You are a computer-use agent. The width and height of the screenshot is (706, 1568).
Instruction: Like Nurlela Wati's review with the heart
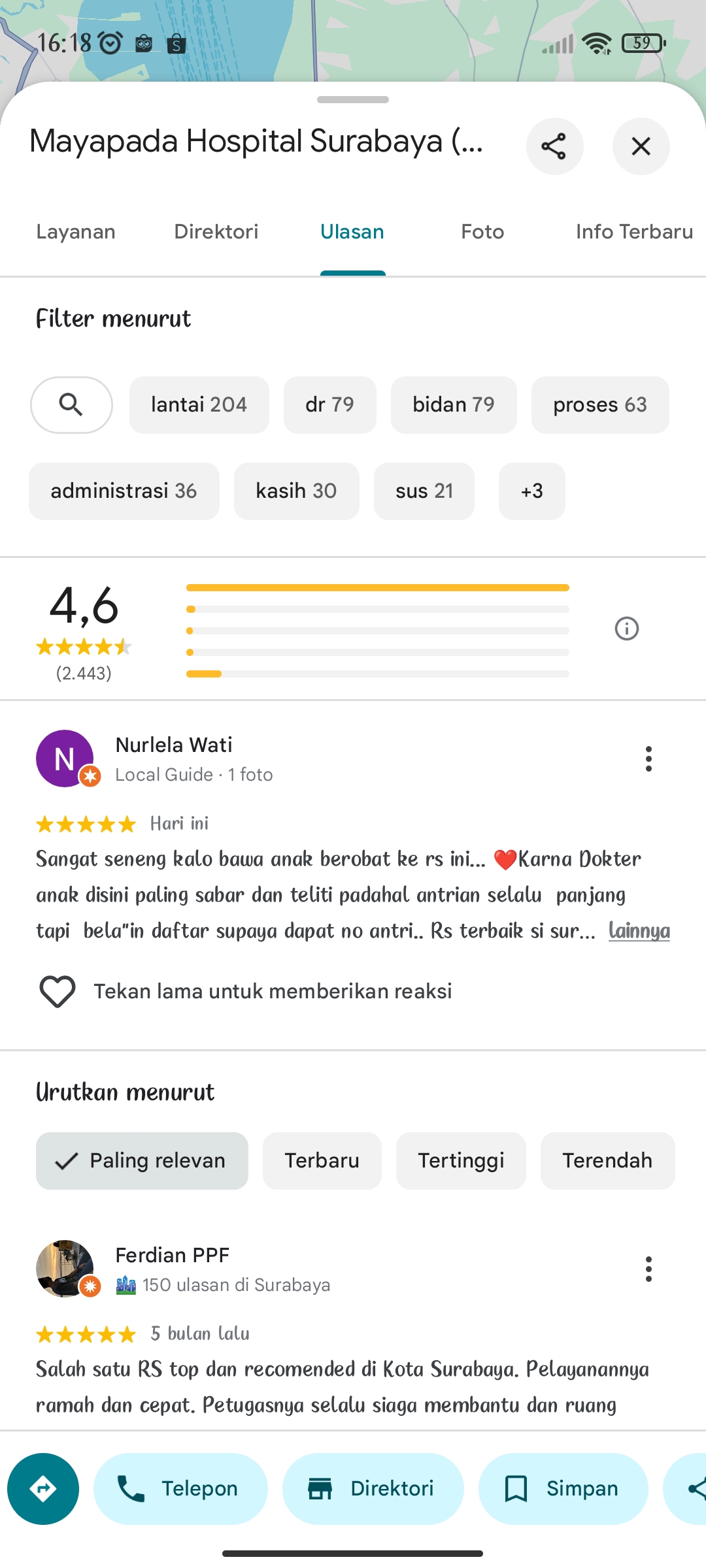pos(58,992)
